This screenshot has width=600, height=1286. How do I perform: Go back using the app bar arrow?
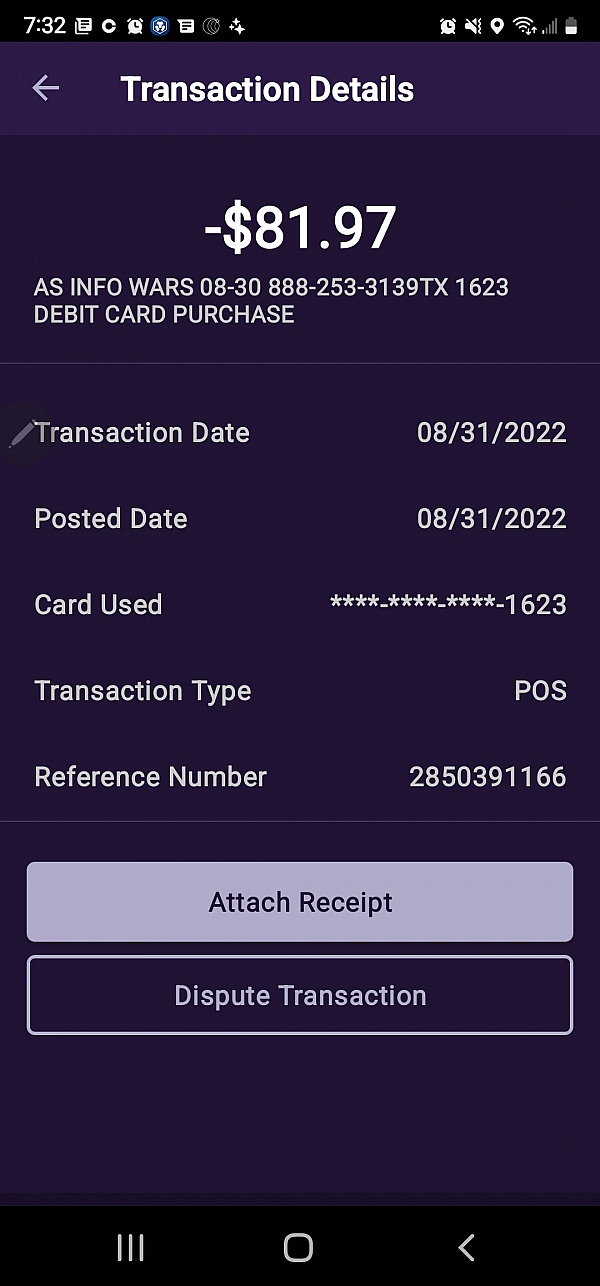tap(46, 88)
